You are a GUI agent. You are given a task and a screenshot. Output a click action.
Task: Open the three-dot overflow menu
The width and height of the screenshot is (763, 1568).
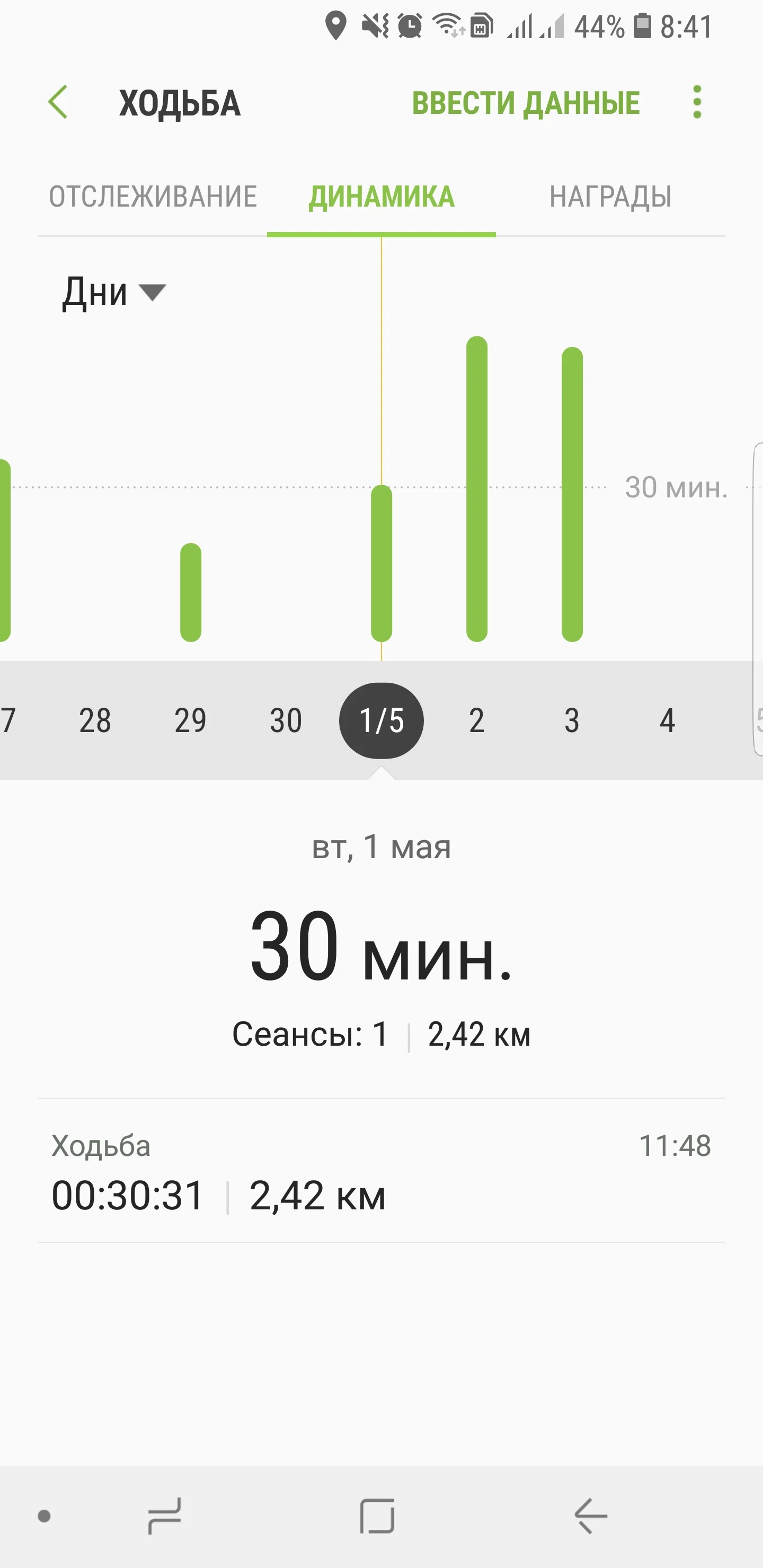click(x=697, y=102)
